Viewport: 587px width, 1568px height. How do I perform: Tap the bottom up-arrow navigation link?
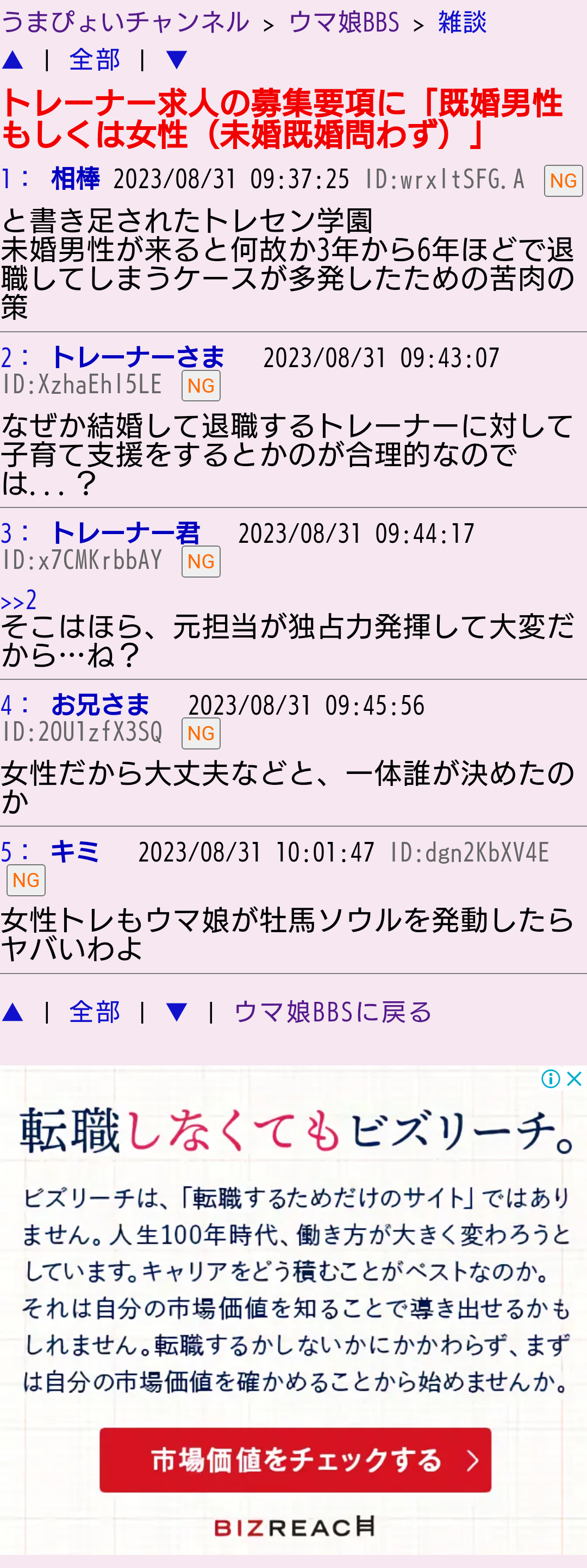coord(13,1012)
